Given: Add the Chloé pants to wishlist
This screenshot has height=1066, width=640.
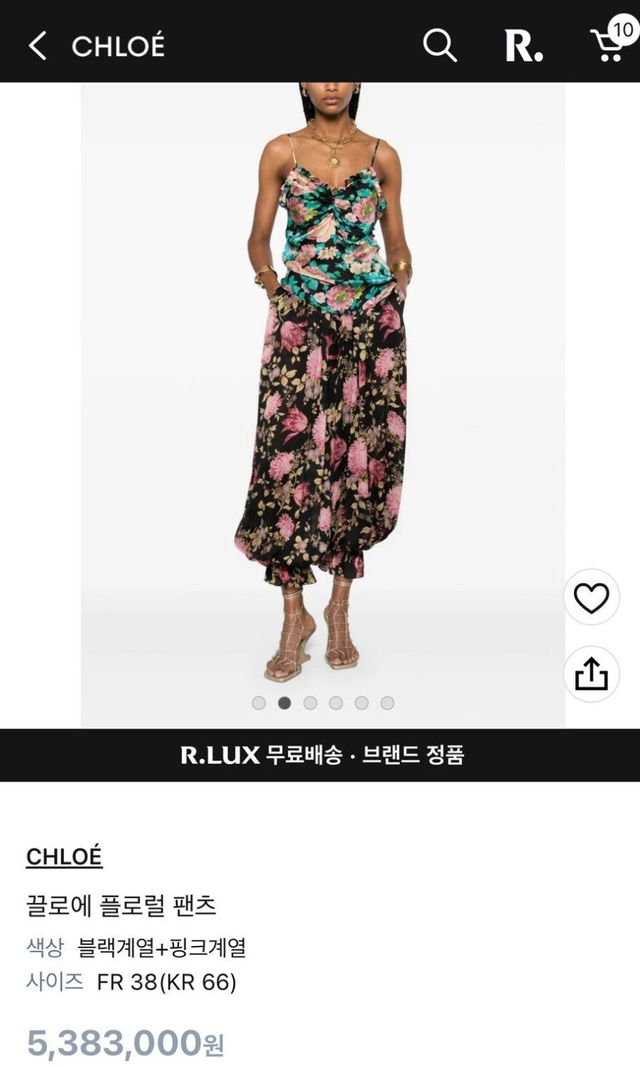Looking at the screenshot, I should pyautogui.click(x=591, y=598).
